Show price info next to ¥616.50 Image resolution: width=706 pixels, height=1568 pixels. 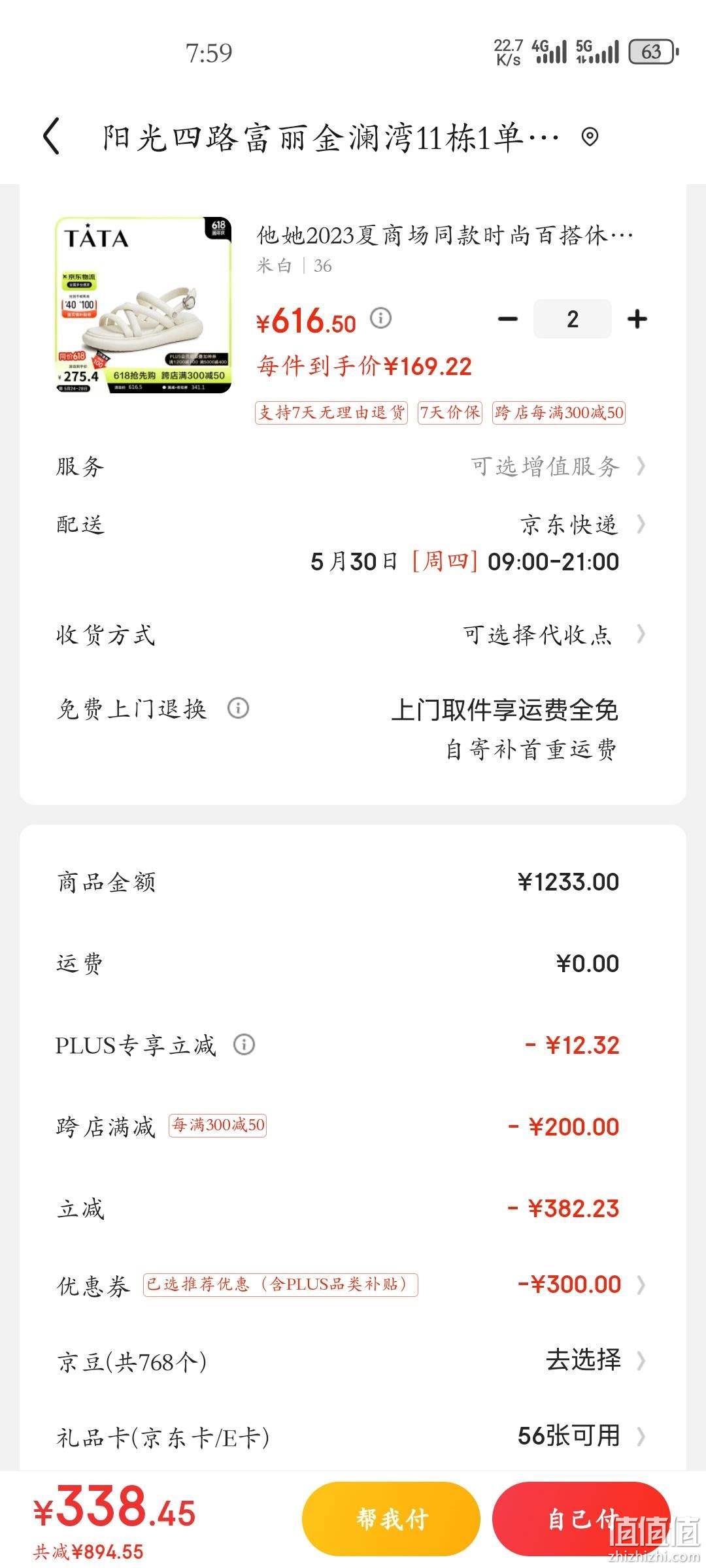click(x=380, y=318)
